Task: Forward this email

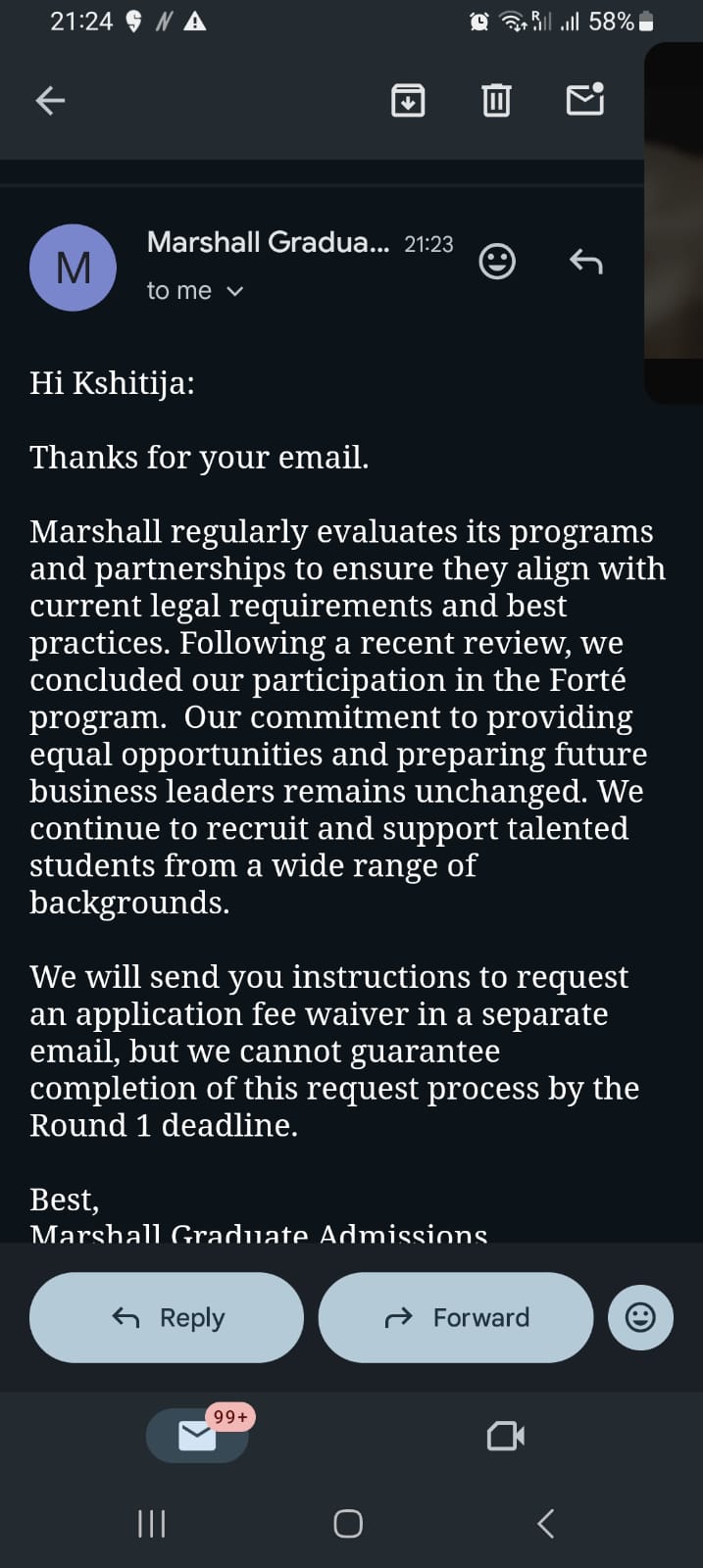Action: point(456,1317)
